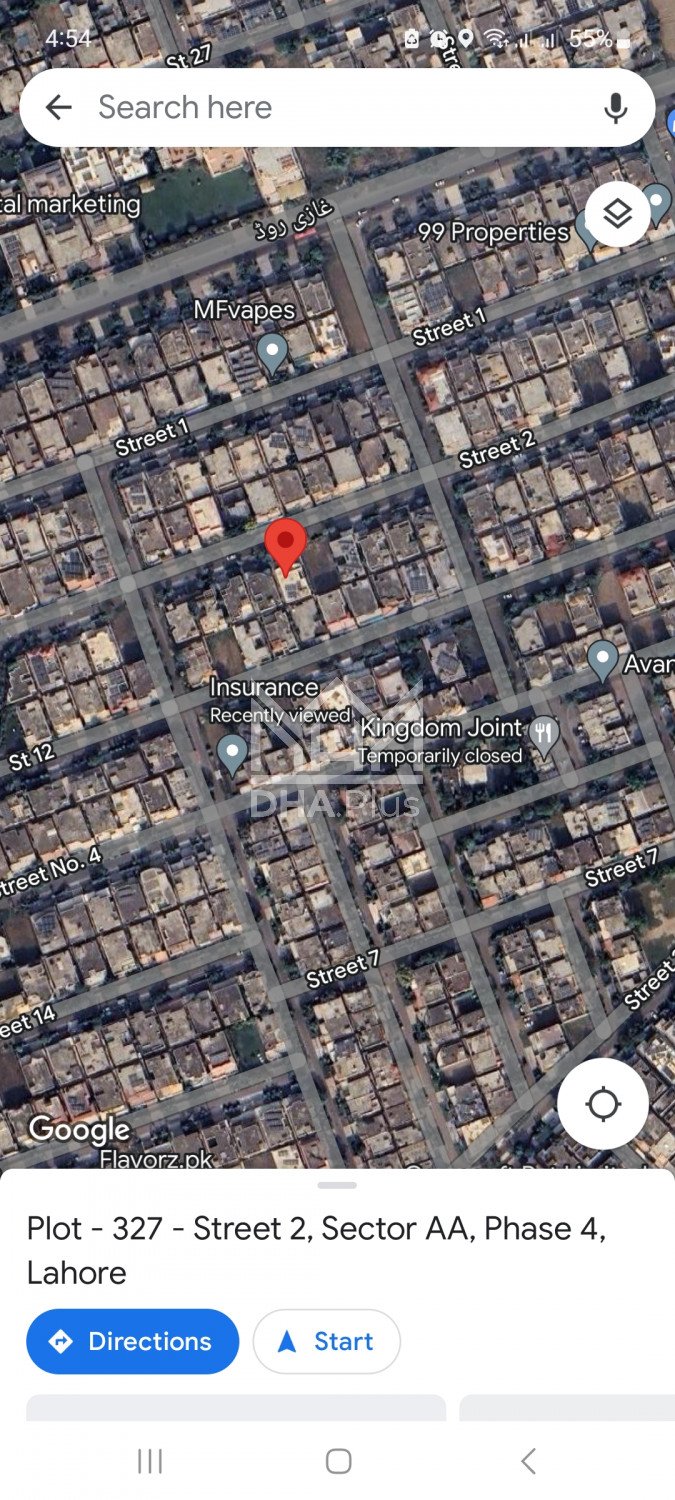Expand the place sheet drag handle
Image resolution: width=675 pixels, height=1500 pixels.
[x=337, y=1185]
